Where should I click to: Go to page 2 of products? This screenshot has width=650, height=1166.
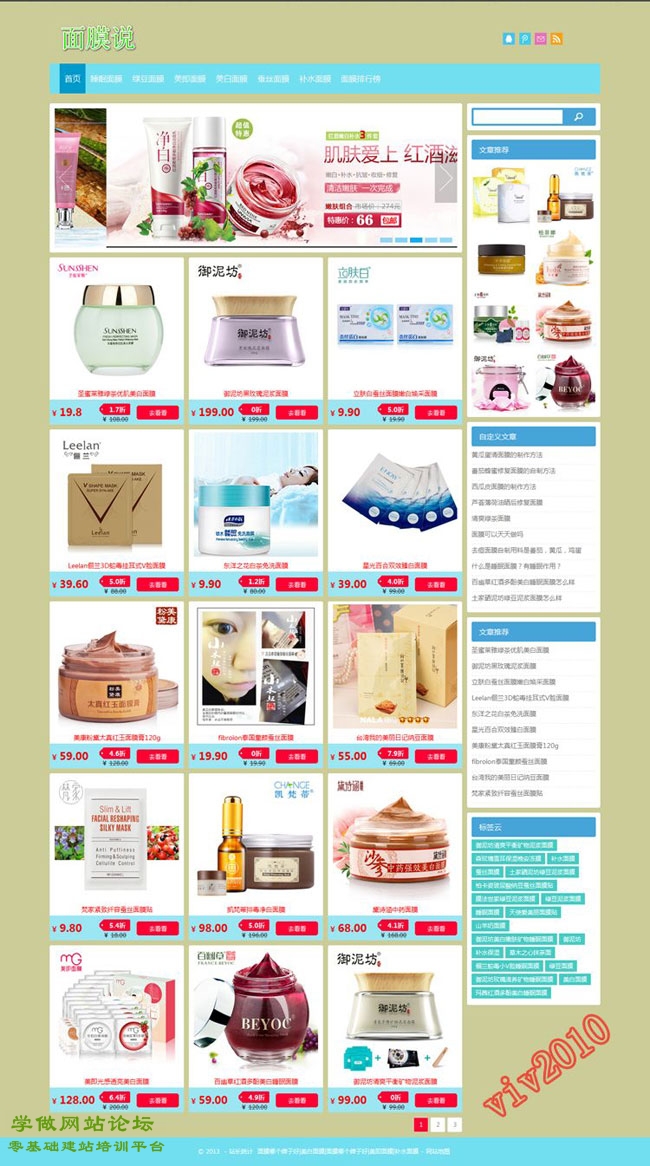438,1125
